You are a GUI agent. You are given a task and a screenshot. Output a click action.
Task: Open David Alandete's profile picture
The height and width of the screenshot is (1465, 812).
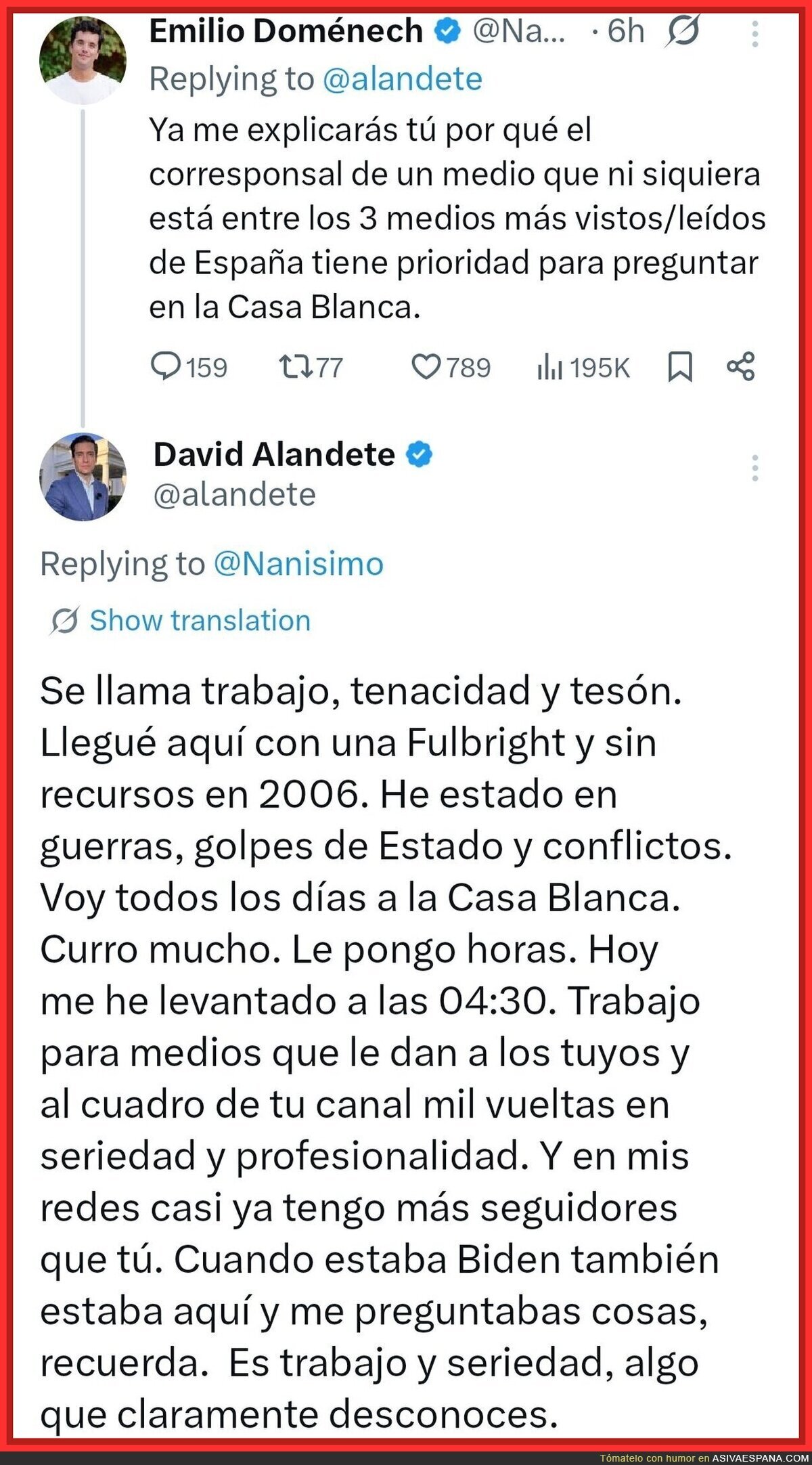point(83,477)
